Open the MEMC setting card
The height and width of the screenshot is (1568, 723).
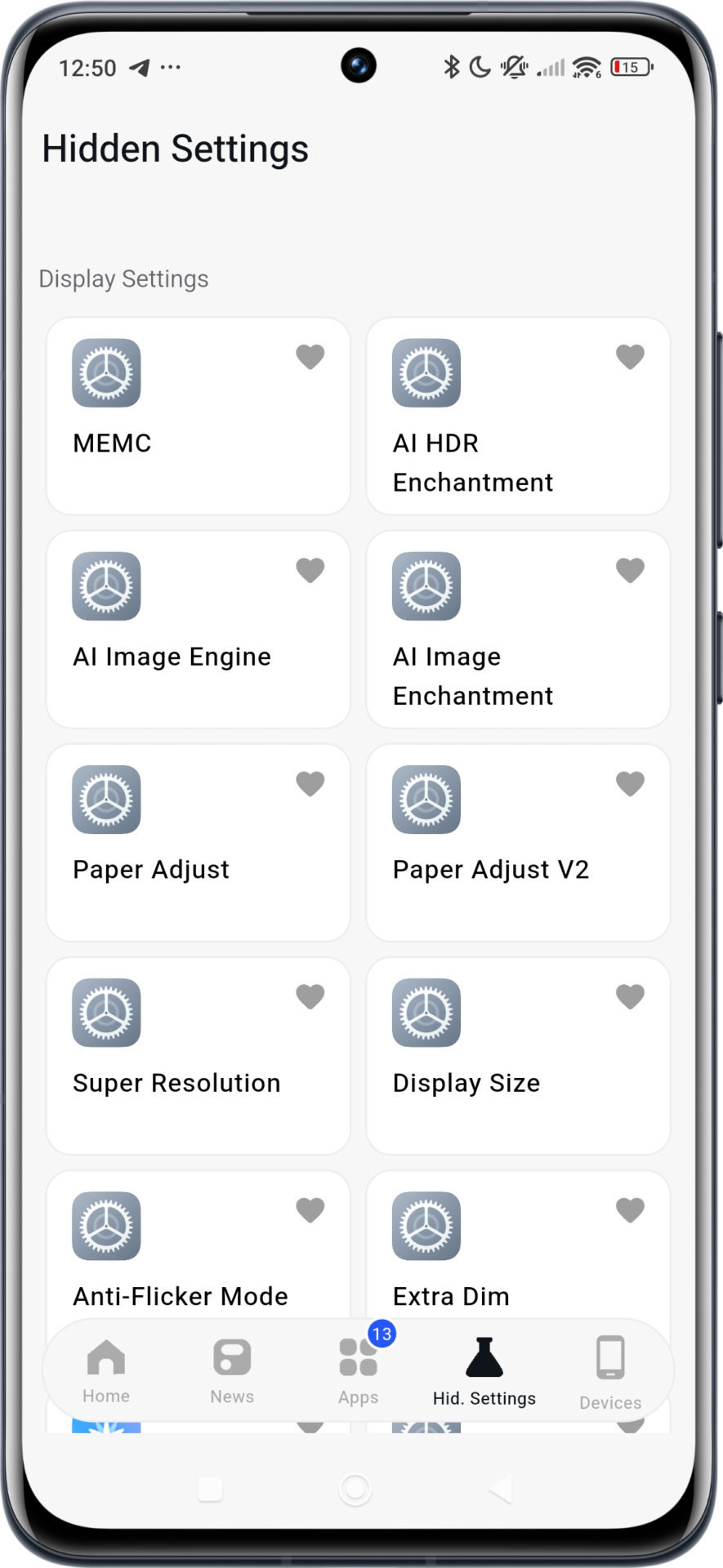198,416
